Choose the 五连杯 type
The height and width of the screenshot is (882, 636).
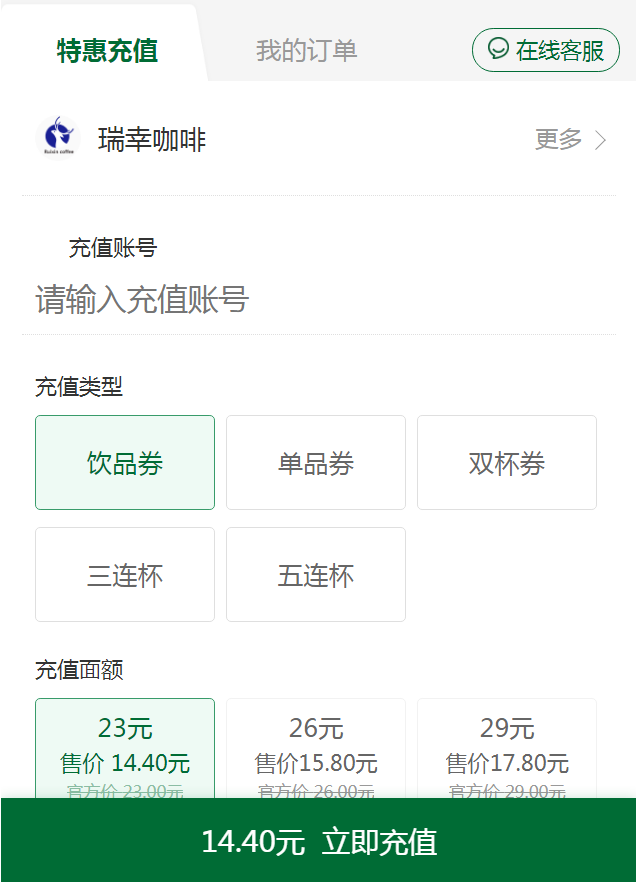pyautogui.click(x=316, y=575)
